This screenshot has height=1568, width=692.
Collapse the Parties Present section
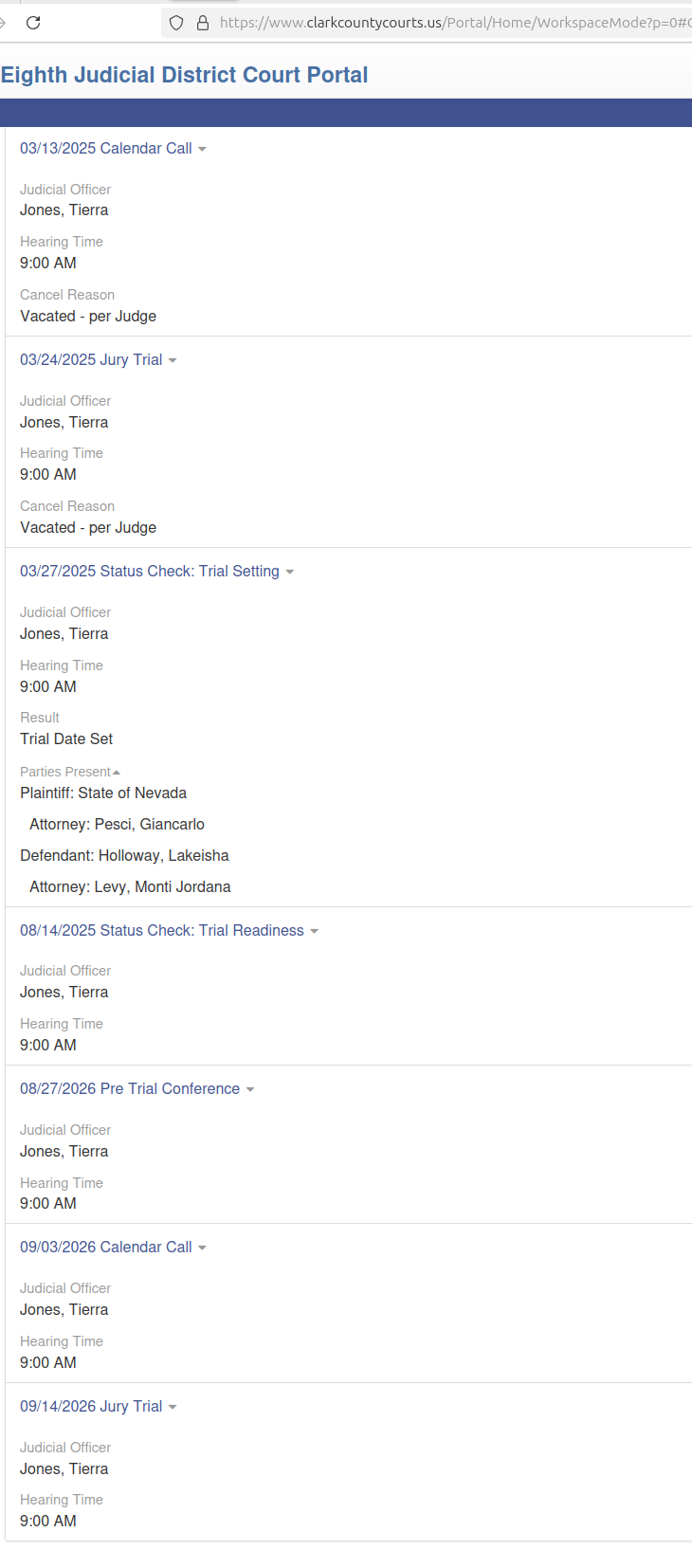(70, 772)
